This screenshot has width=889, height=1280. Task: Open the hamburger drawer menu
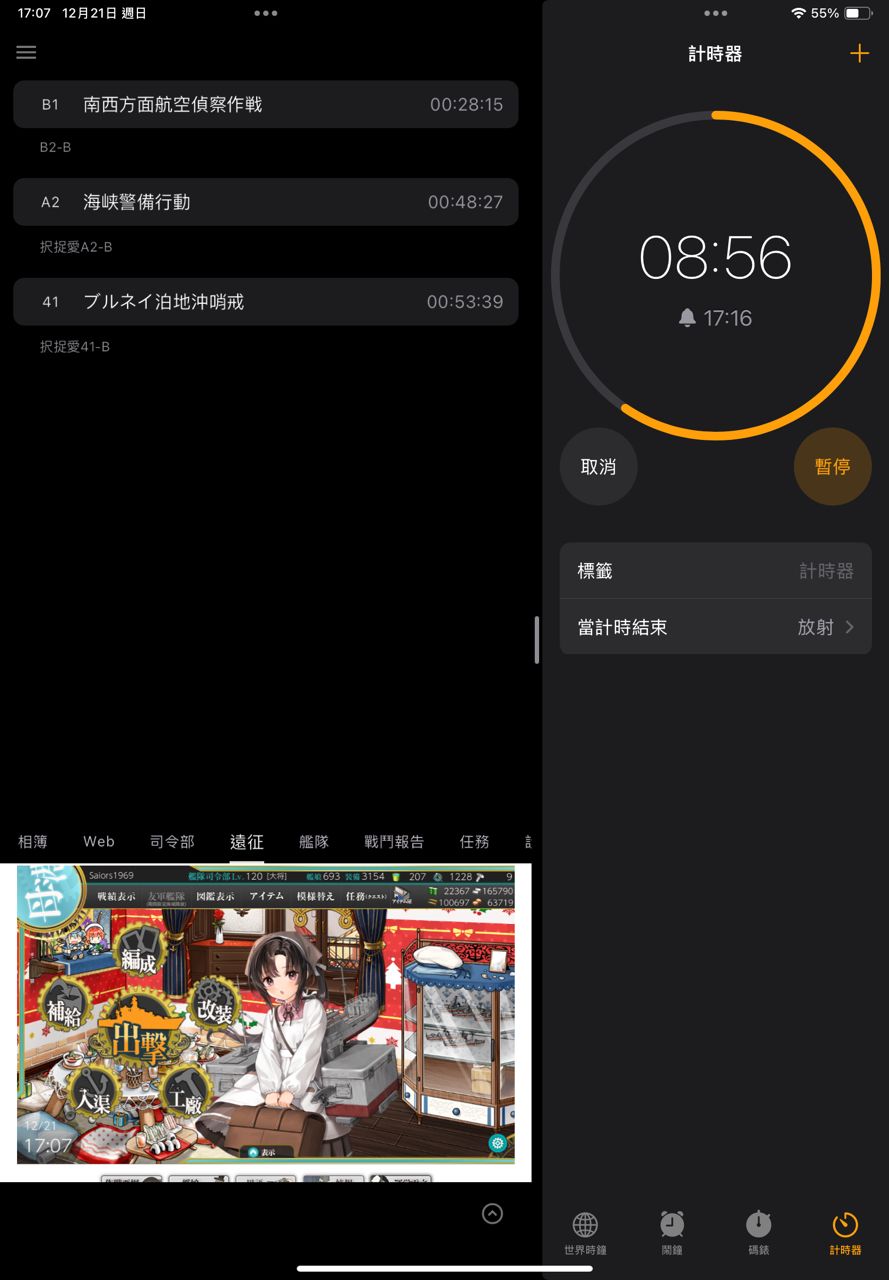click(26, 52)
